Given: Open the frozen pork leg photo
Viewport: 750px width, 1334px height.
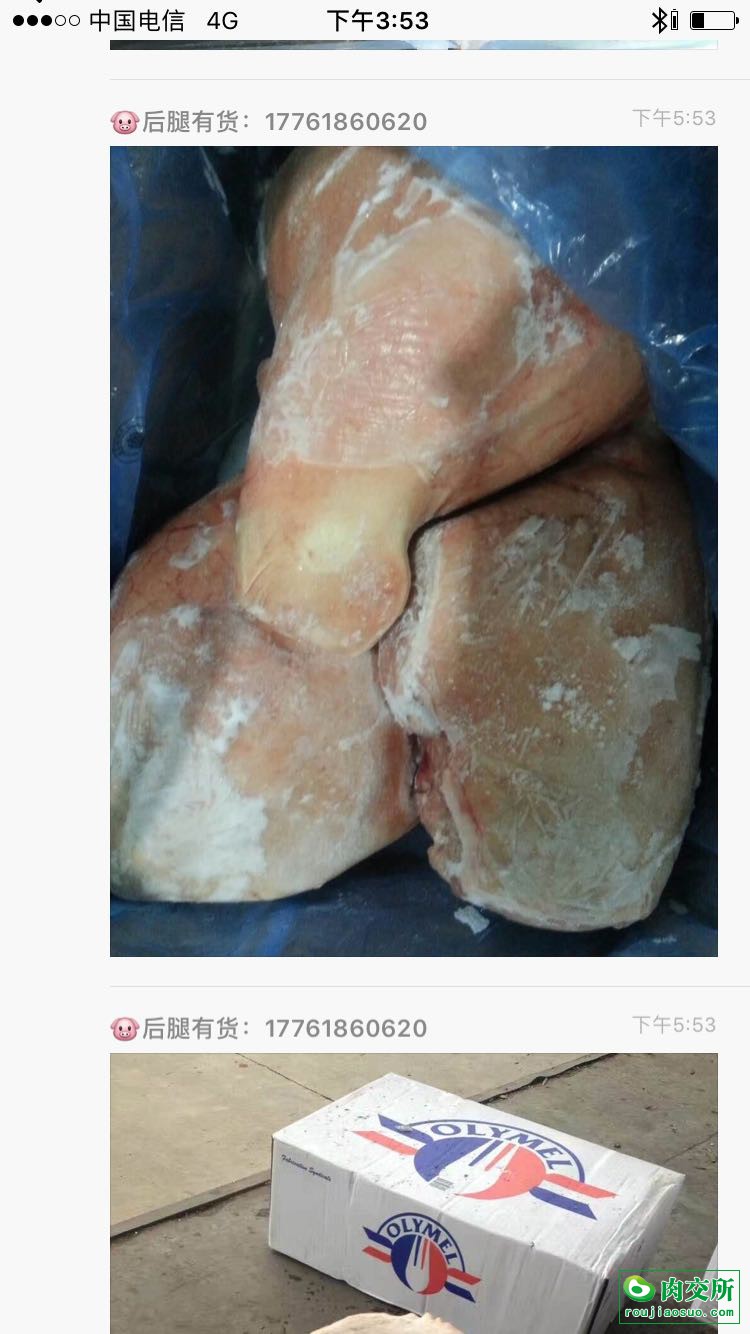Looking at the screenshot, I should (x=413, y=551).
